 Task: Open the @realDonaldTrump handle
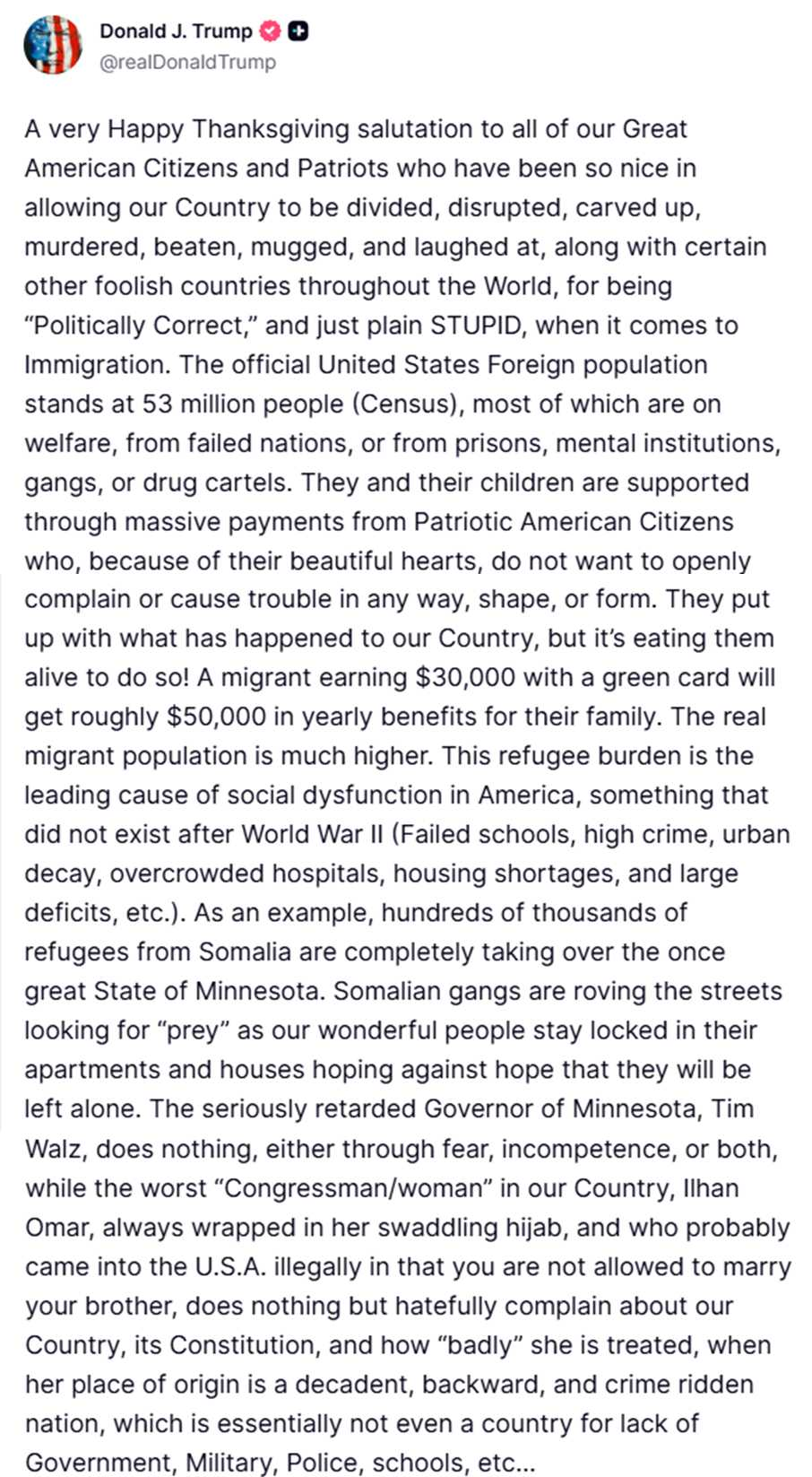tap(187, 63)
